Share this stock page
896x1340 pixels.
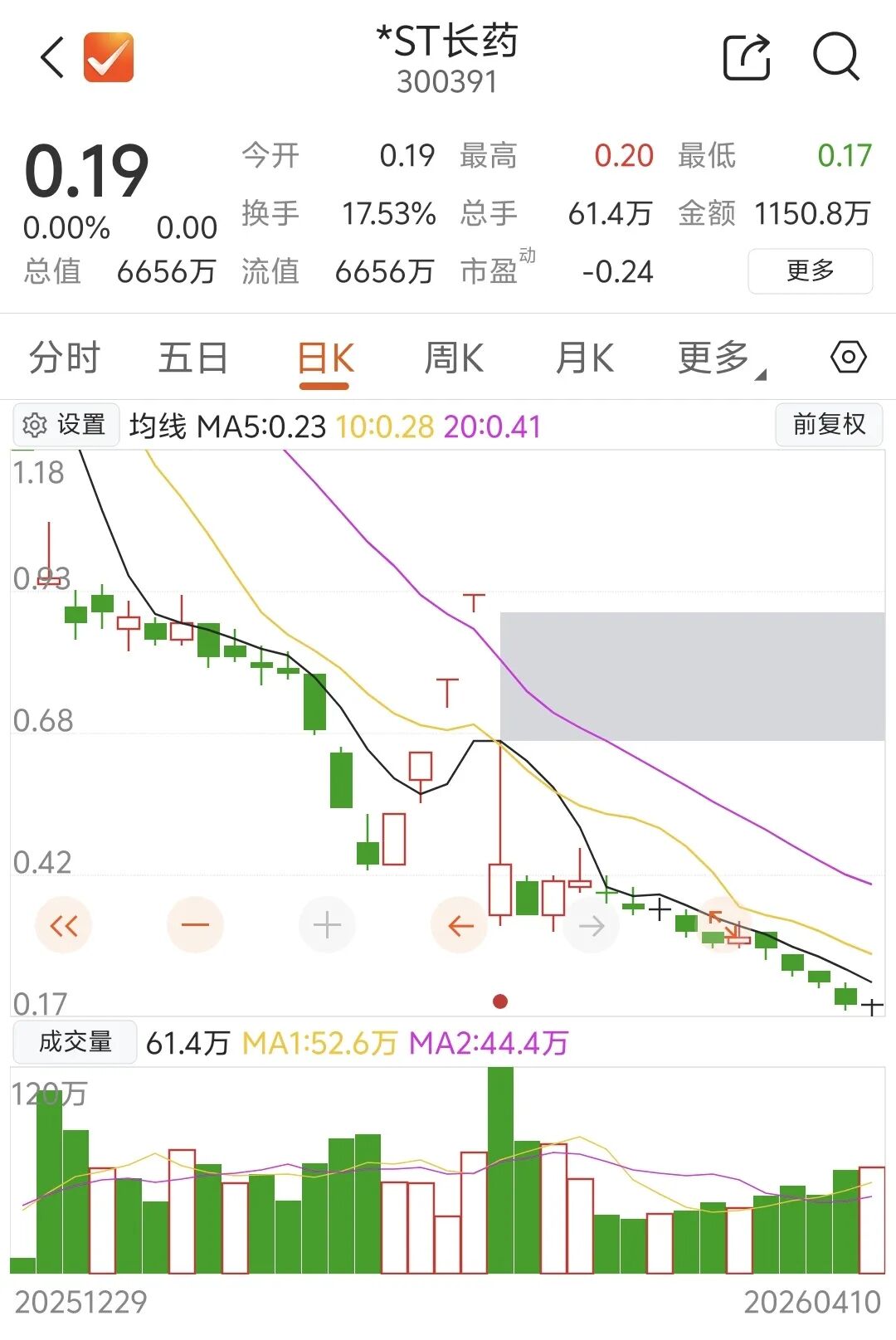(x=747, y=57)
